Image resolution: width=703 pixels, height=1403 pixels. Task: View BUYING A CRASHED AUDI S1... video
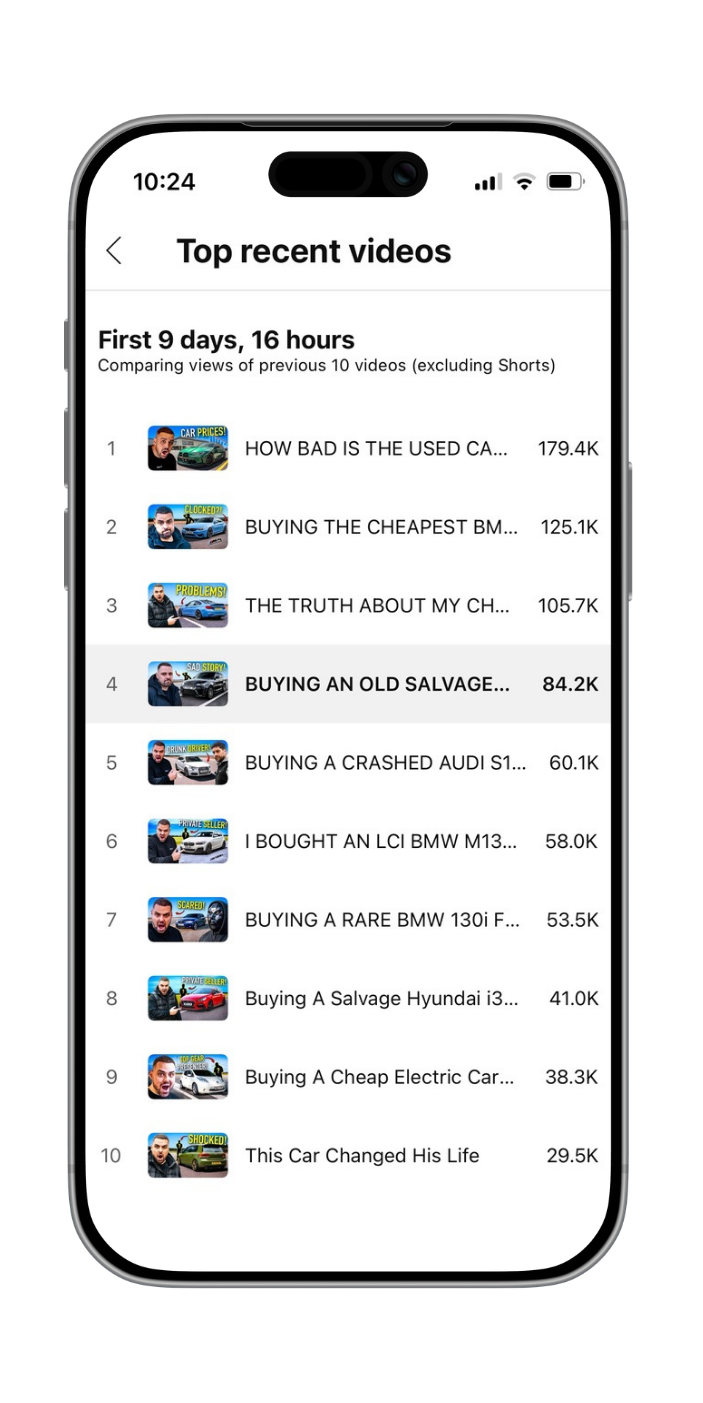pyautogui.click(x=348, y=762)
